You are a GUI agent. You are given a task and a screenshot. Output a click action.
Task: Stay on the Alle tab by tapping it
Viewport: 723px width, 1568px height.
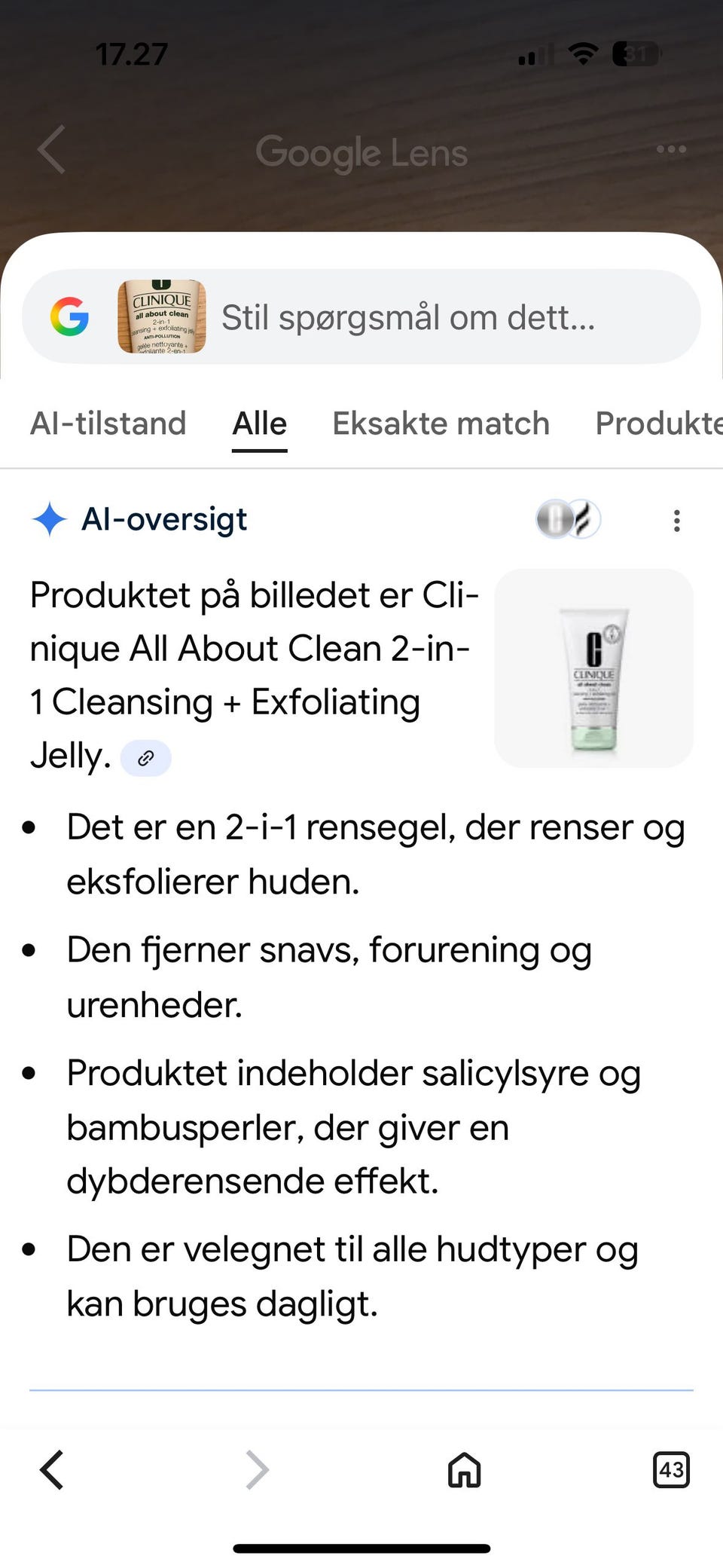pos(259,423)
